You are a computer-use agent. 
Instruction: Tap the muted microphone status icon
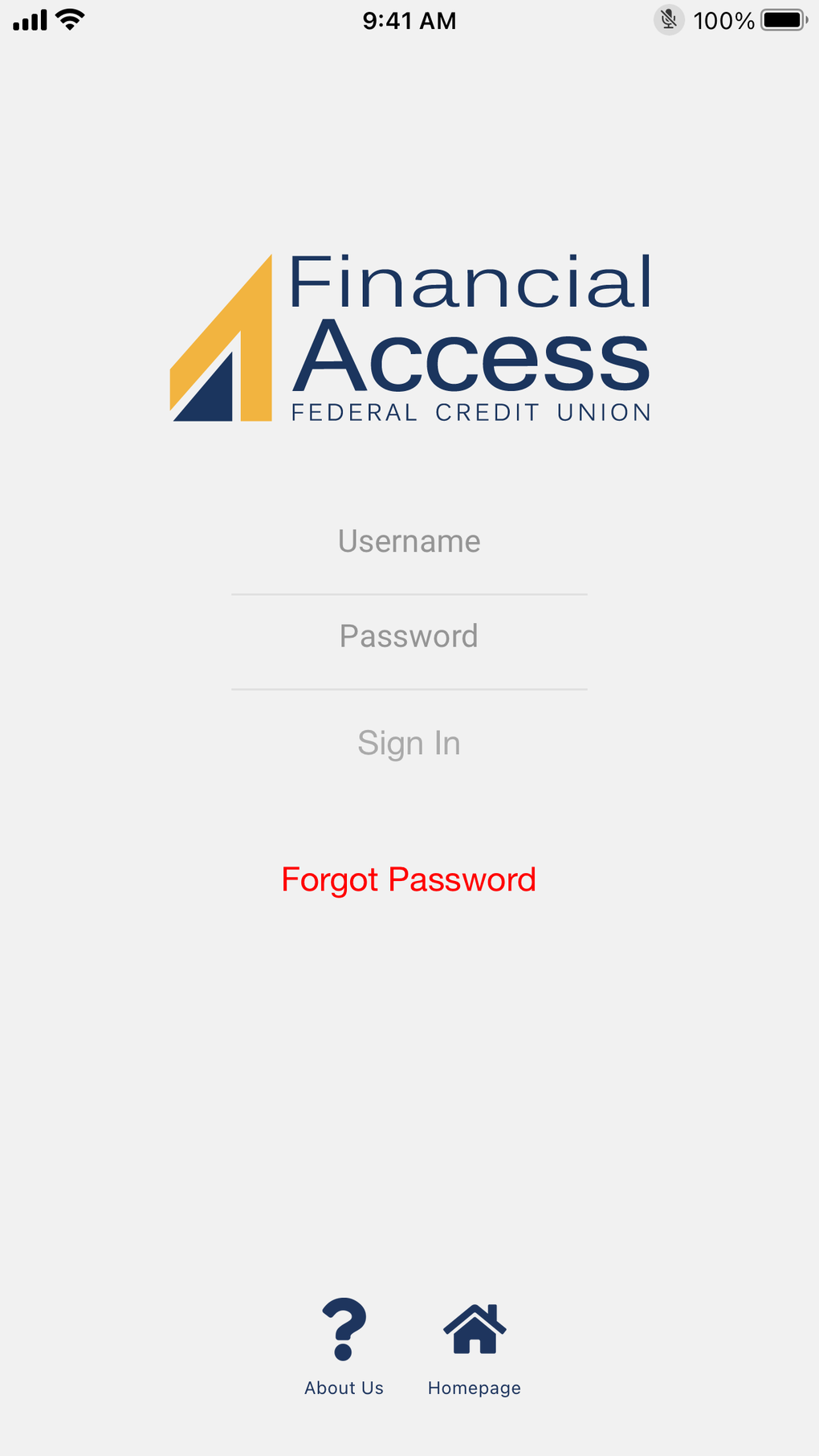669,20
